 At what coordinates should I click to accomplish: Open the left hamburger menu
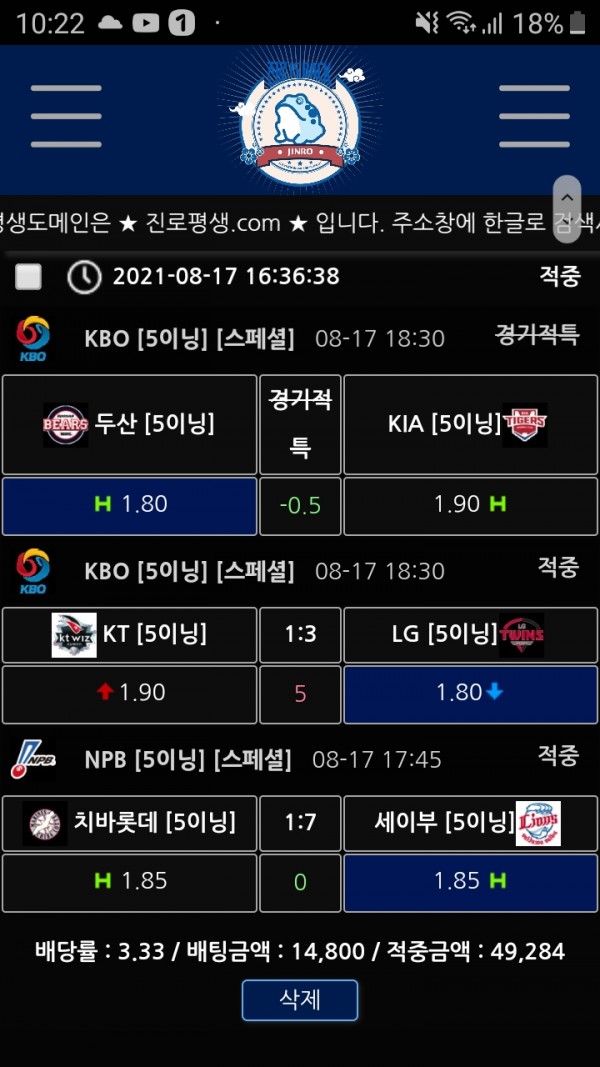pos(66,116)
